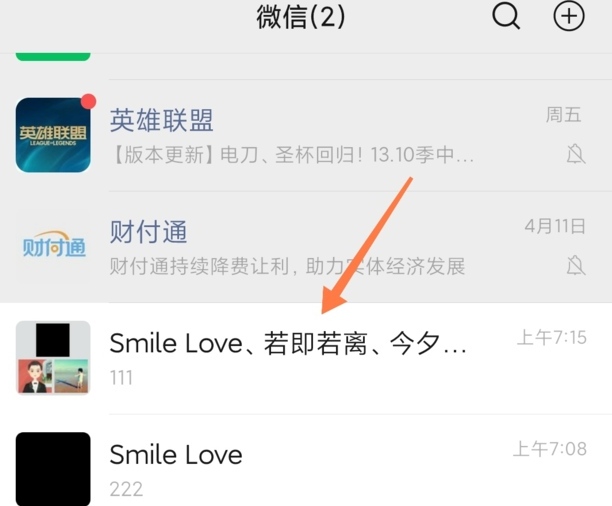This screenshot has width=612, height=506.
Task: Open the plus add menu
Action: click(x=569, y=17)
